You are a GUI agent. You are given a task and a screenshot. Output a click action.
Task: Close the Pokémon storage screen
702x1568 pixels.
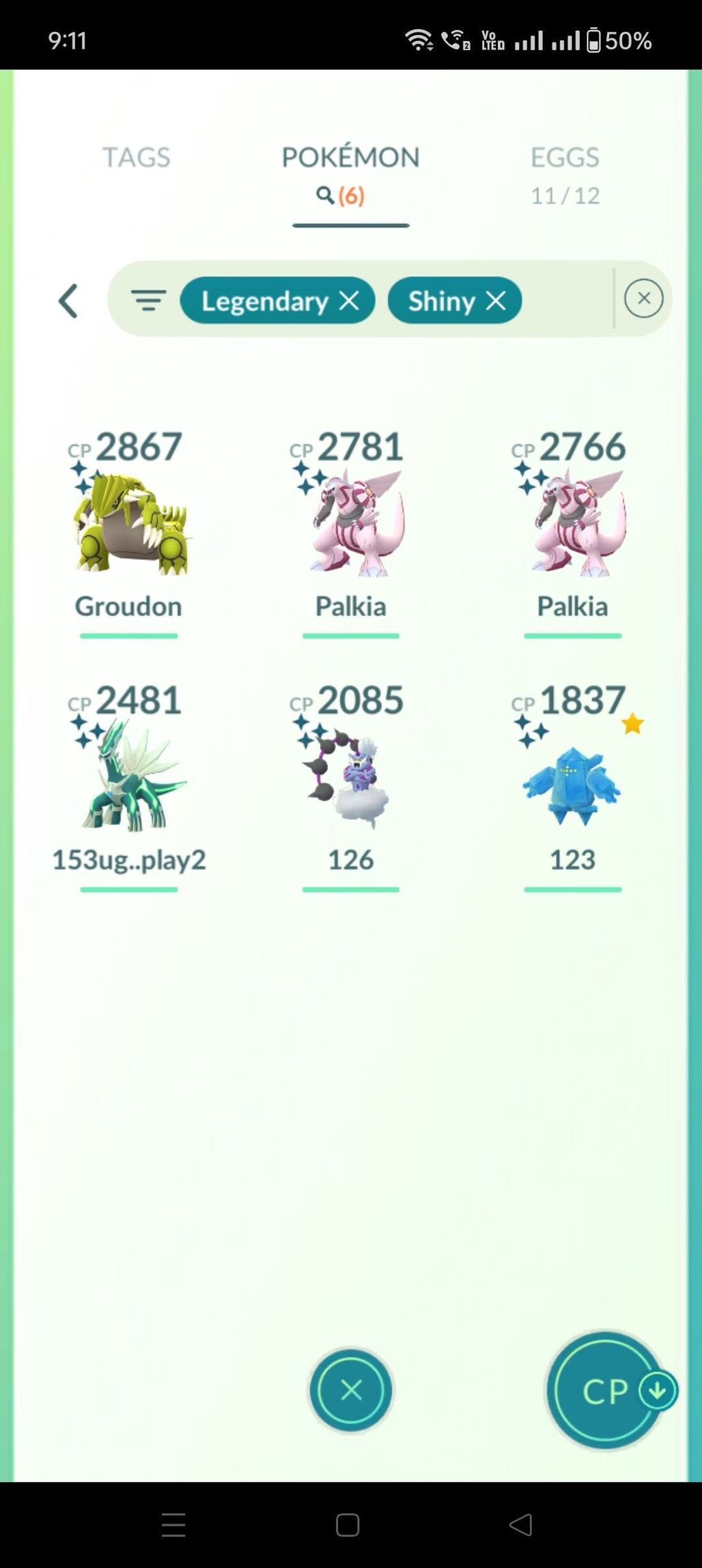(351, 1390)
